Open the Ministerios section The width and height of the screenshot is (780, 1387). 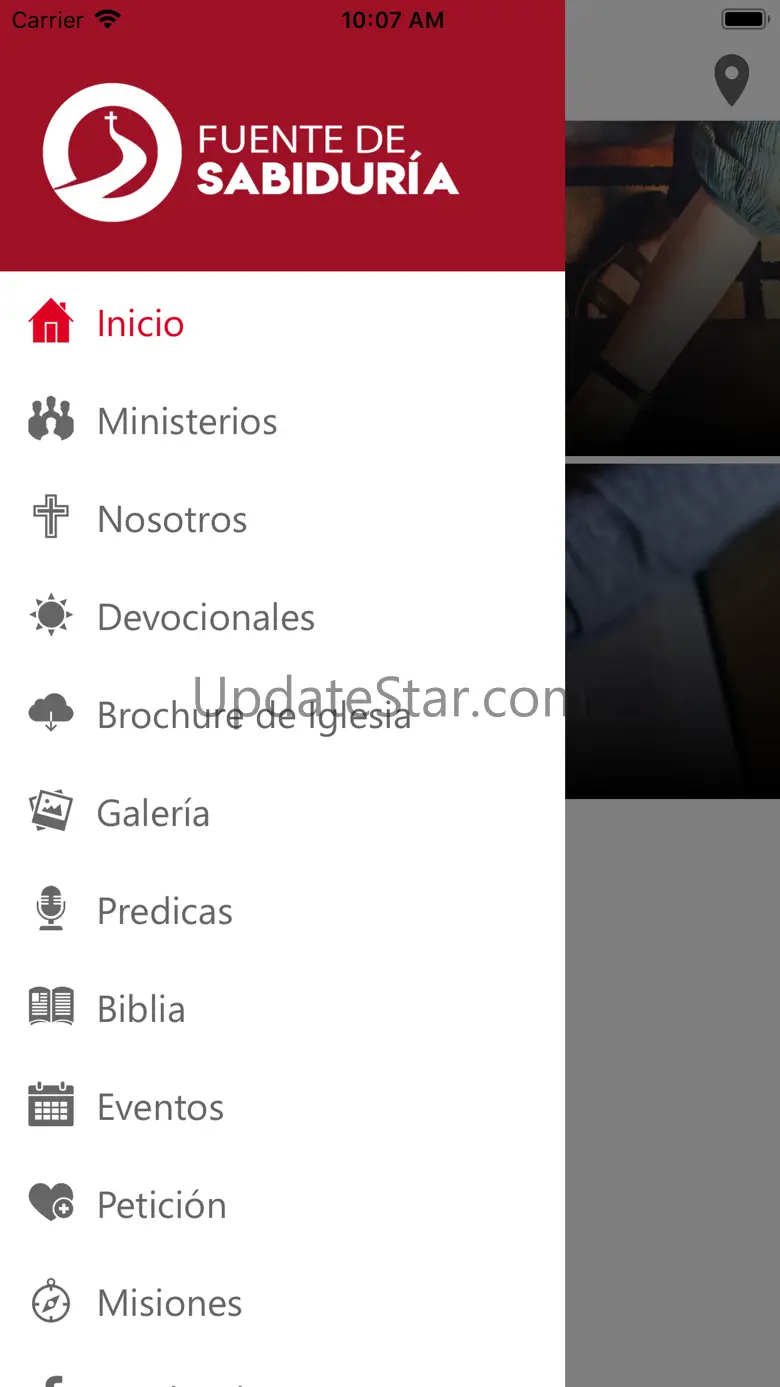[x=187, y=421]
